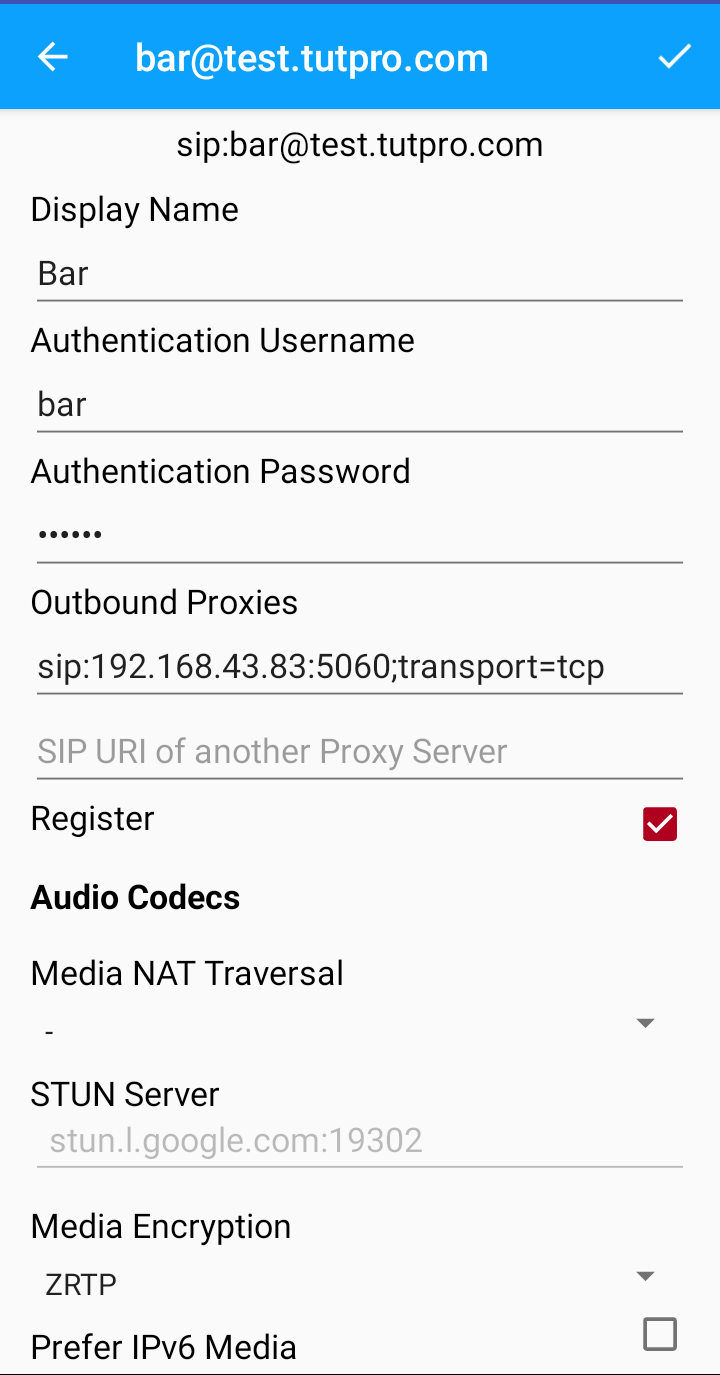720x1375 pixels.
Task: Tap the Authentication Password field
Action: (x=359, y=536)
